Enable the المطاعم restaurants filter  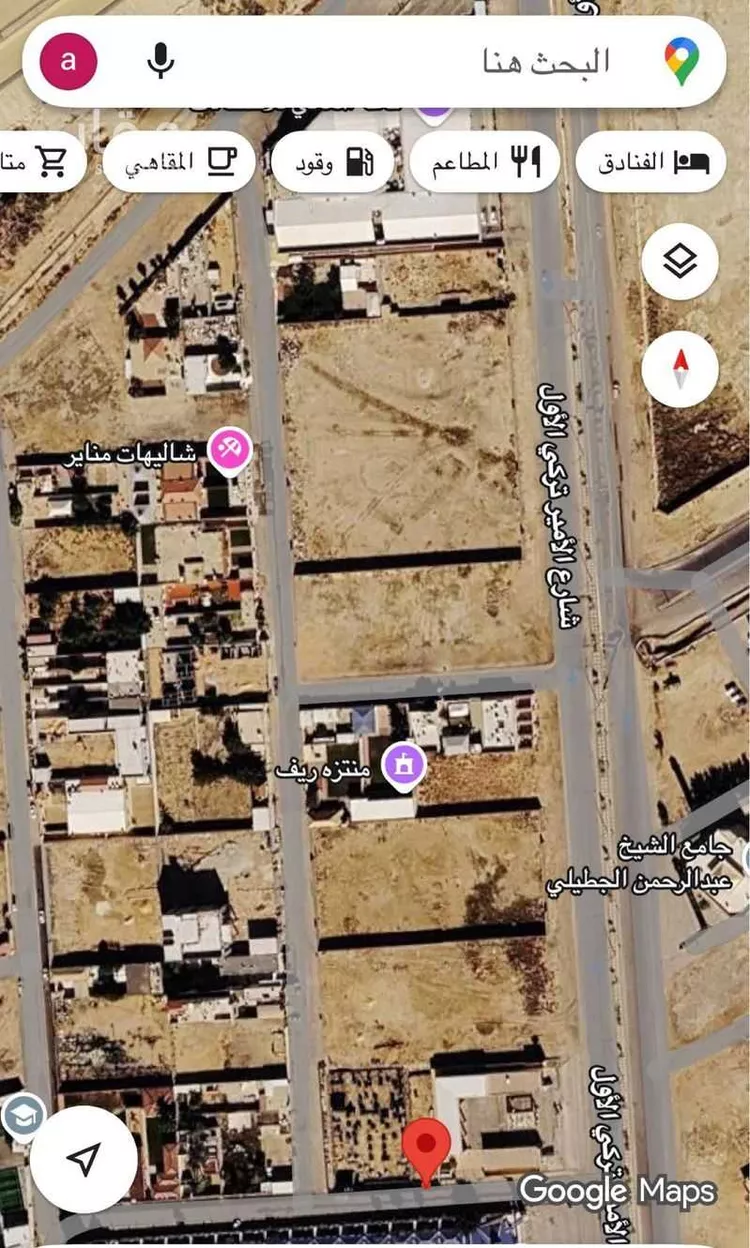pyautogui.click(x=484, y=160)
